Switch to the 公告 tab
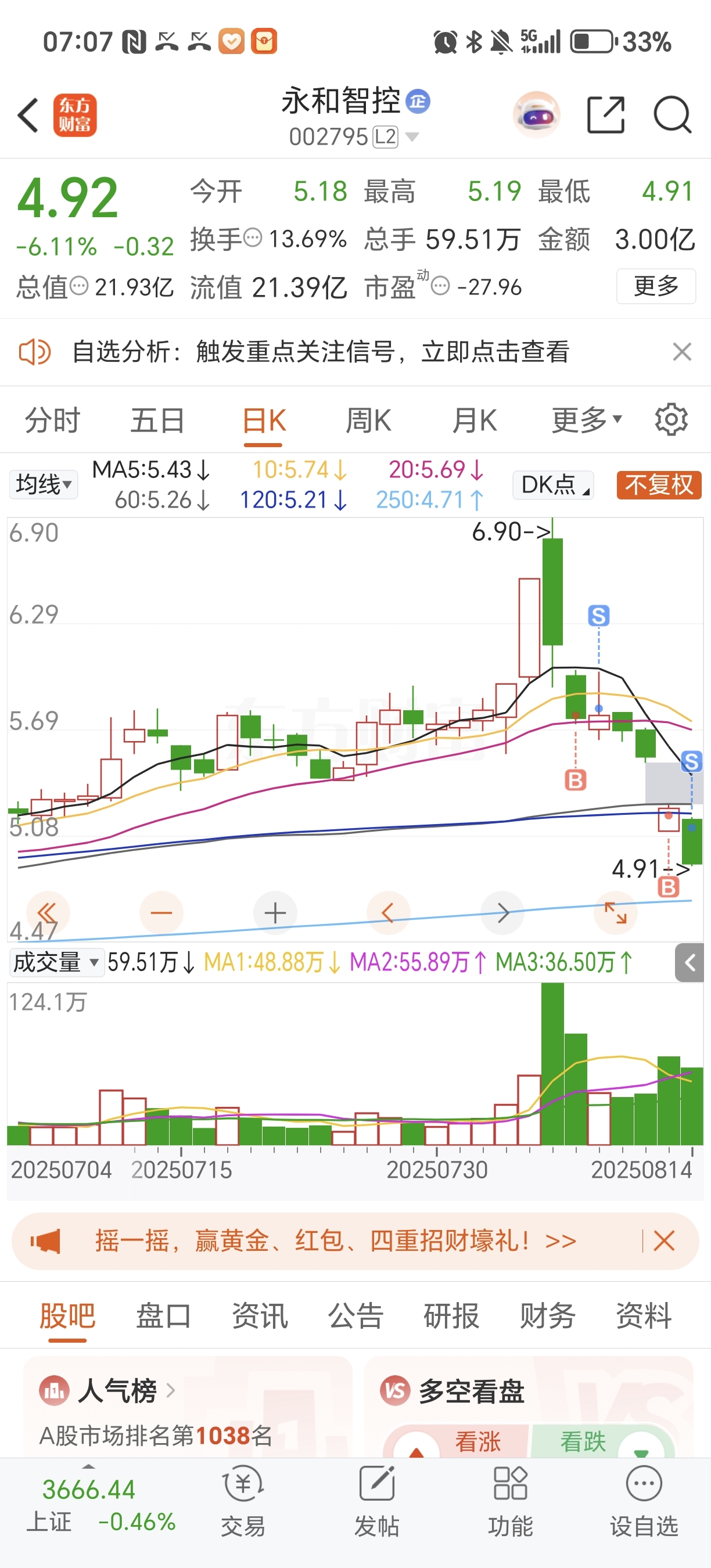Image resolution: width=711 pixels, height=1568 pixels. pyautogui.click(x=355, y=1315)
